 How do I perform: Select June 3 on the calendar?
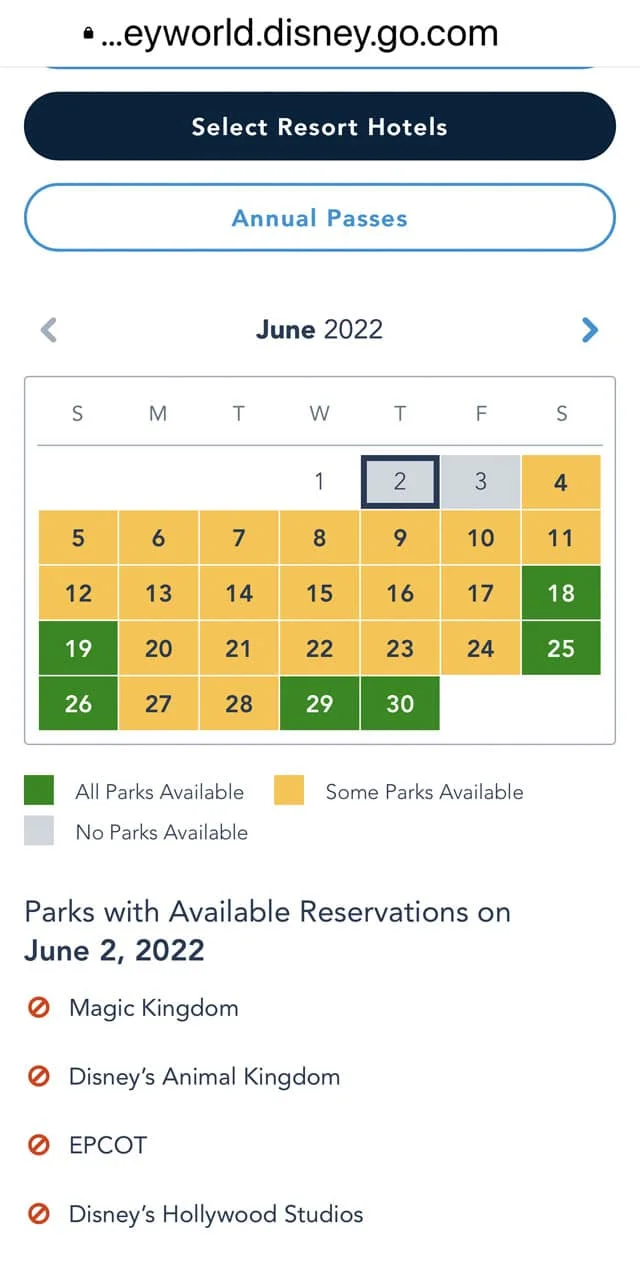pyautogui.click(x=481, y=483)
